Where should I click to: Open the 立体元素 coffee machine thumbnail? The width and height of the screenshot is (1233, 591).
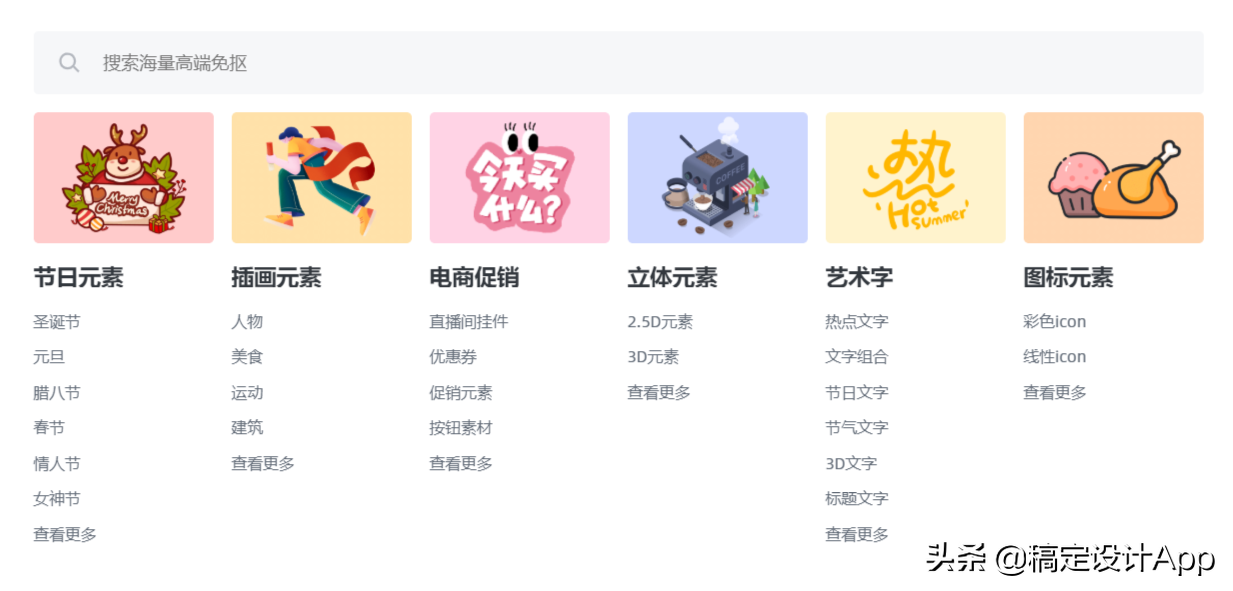[x=717, y=177]
